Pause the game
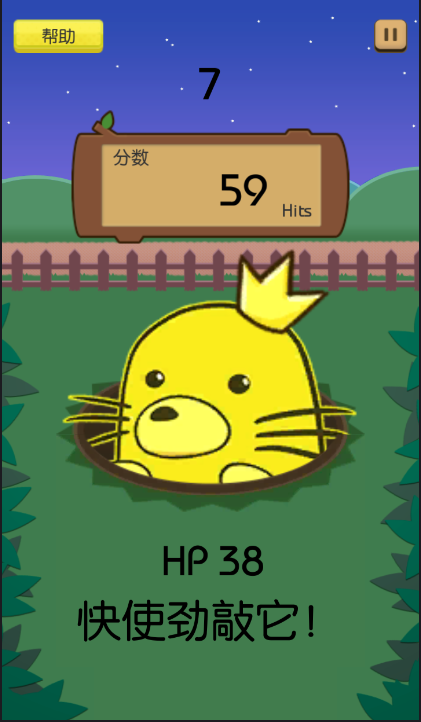 [x=391, y=35]
